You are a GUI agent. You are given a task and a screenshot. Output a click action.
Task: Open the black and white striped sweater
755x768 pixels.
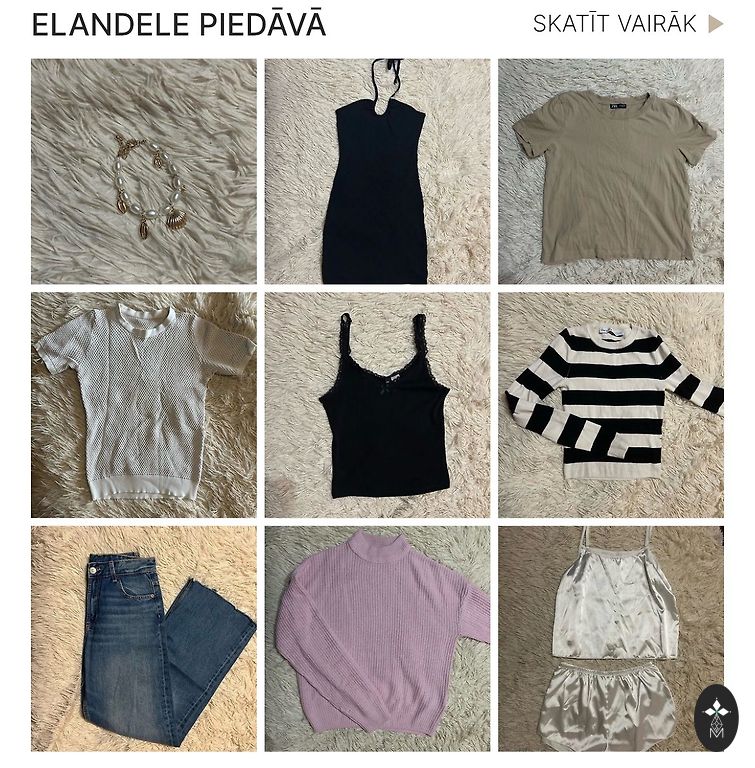(x=611, y=405)
